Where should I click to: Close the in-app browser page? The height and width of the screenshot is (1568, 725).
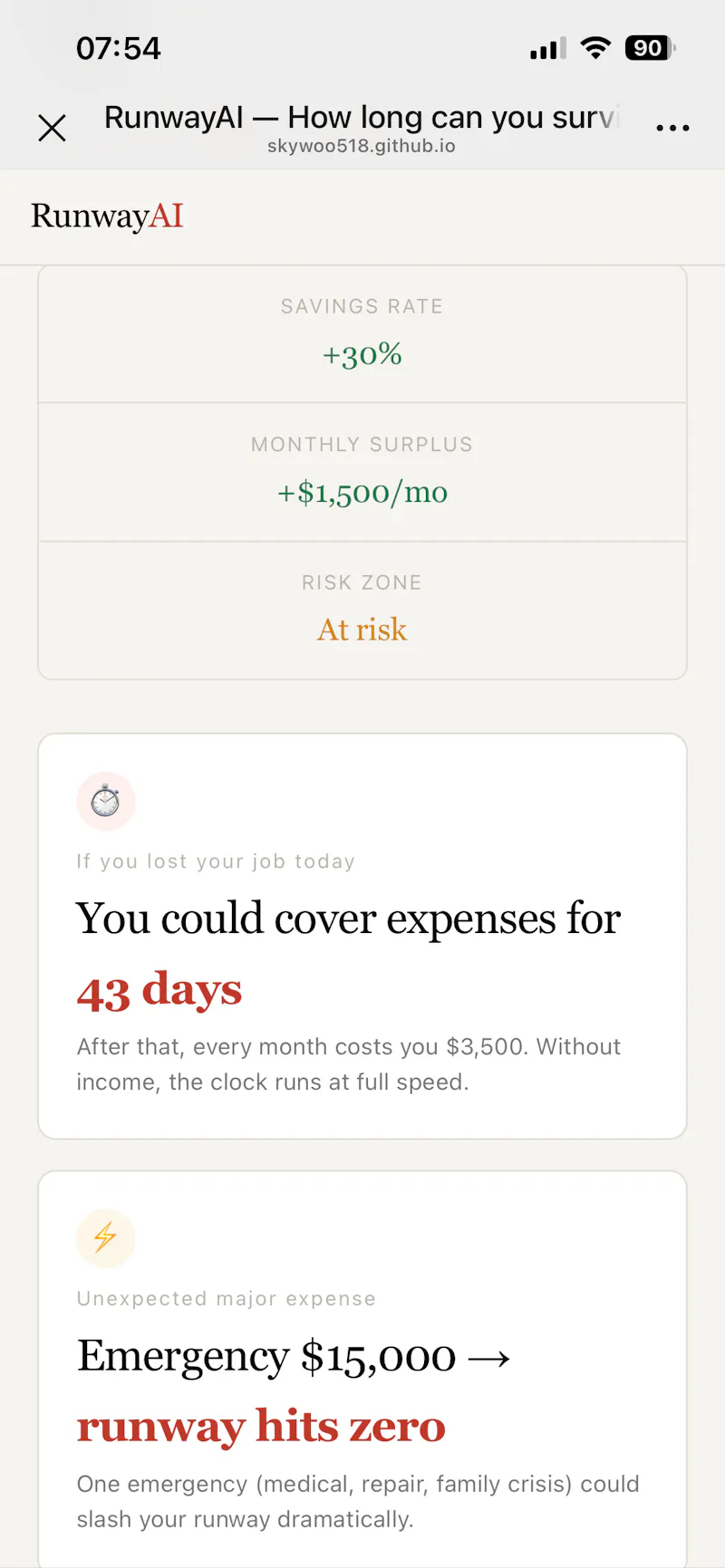point(53,128)
